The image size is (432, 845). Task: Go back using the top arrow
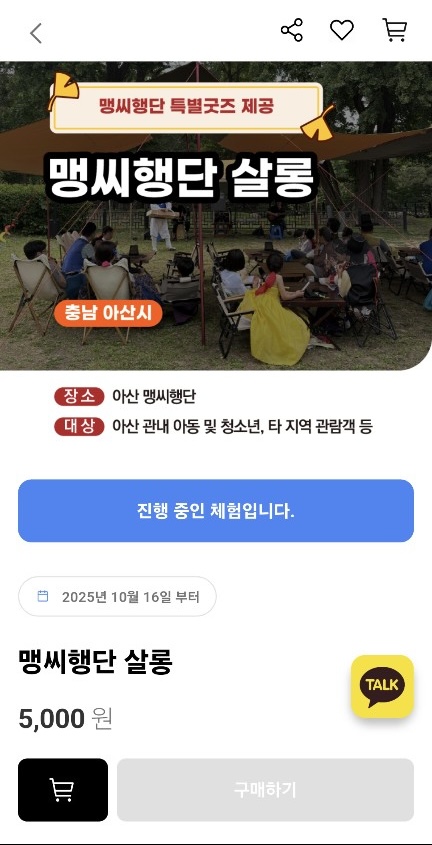click(x=36, y=33)
